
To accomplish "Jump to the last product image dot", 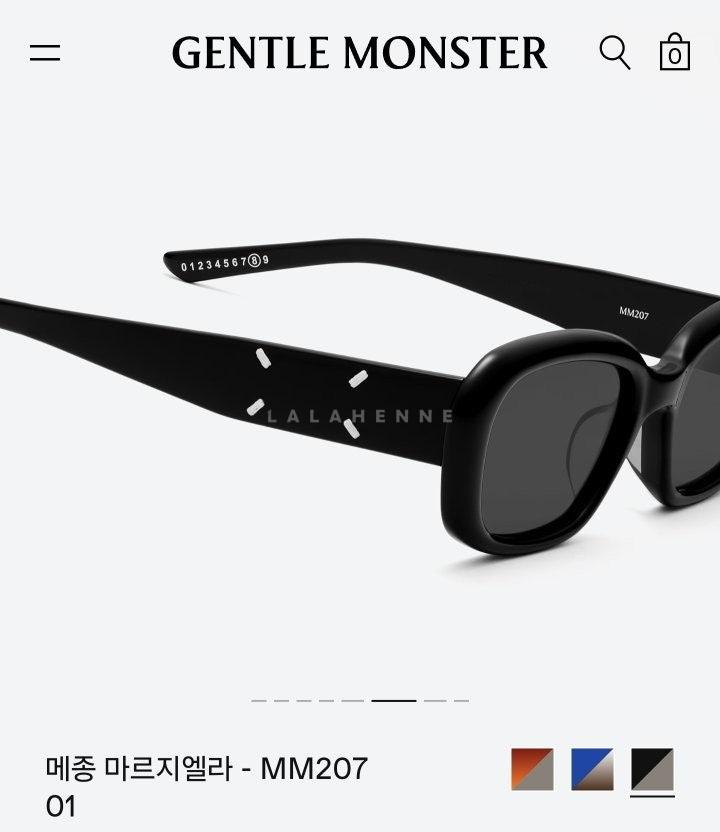I will point(461,700).
